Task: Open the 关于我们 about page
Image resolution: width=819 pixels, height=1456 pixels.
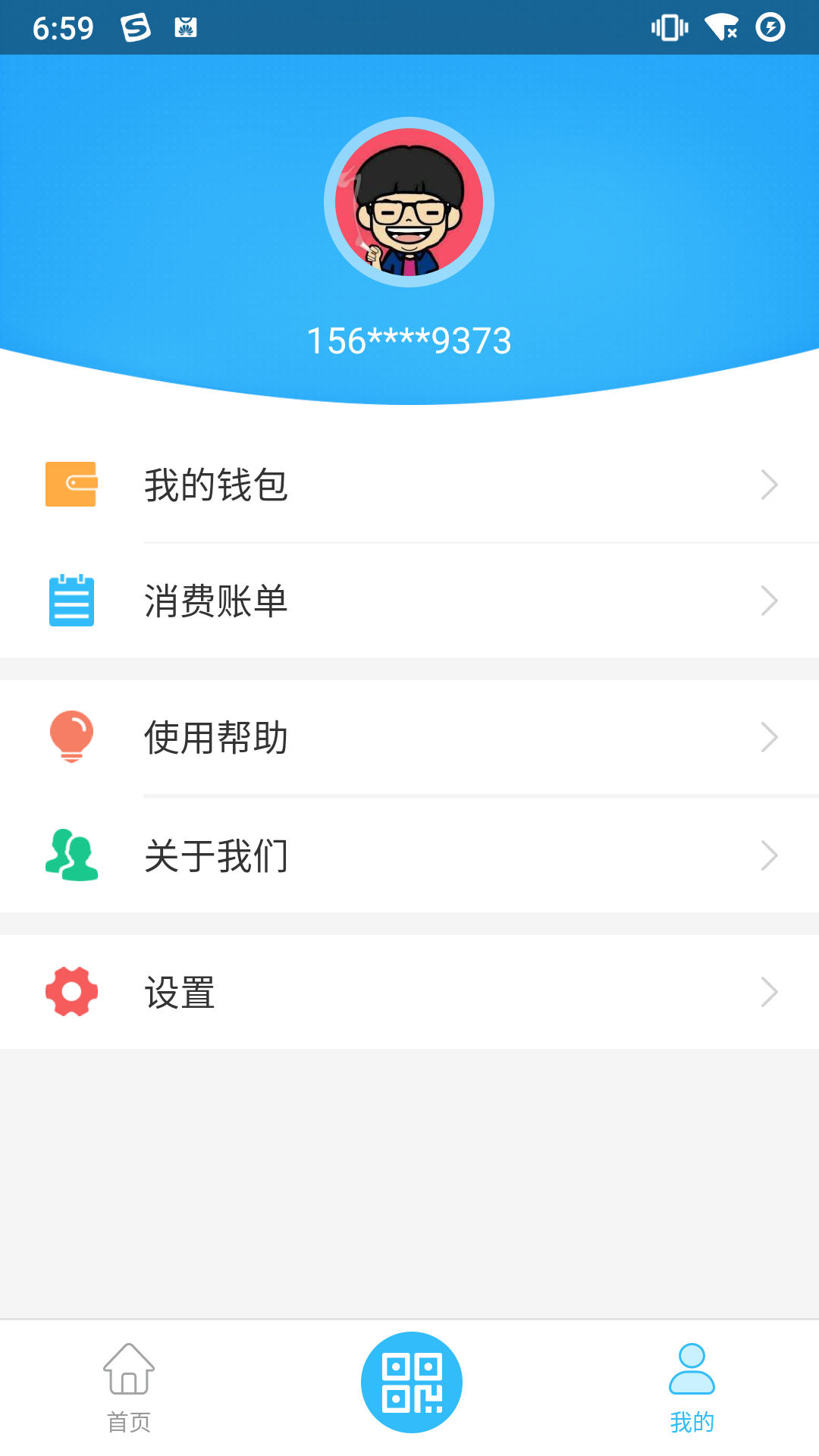Action: click(x=216, y=855)
